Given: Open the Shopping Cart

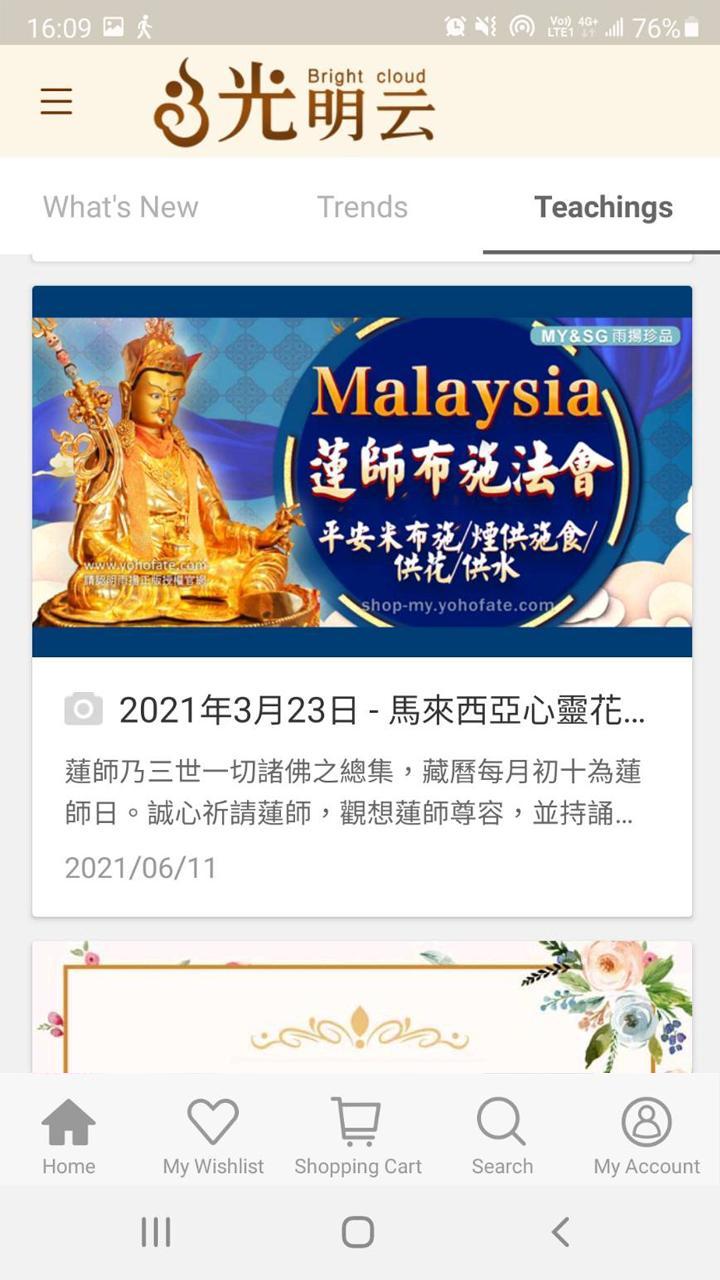Looking at the screenshot, I should tap(357, 1136).
